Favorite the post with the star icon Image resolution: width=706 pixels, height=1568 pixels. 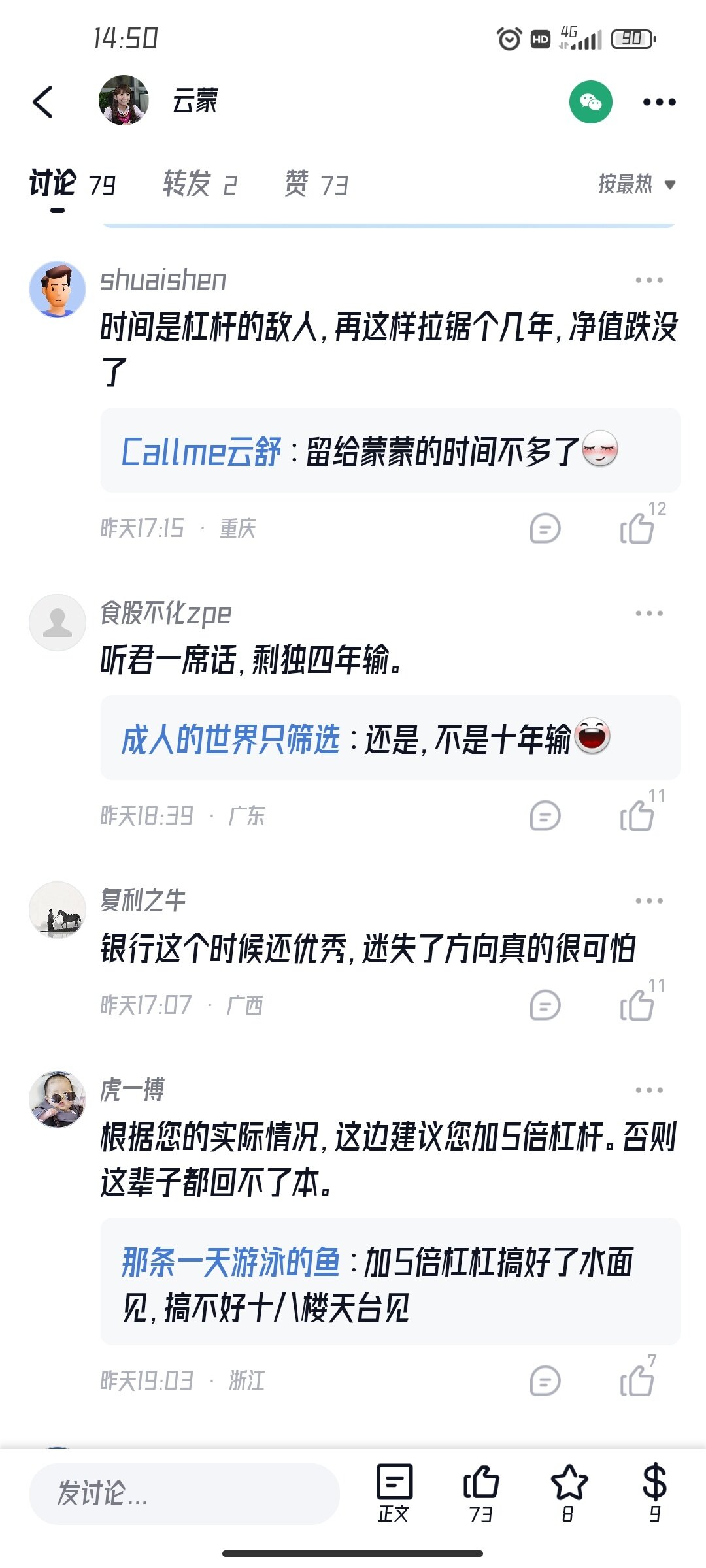(x=569, y=1493)
